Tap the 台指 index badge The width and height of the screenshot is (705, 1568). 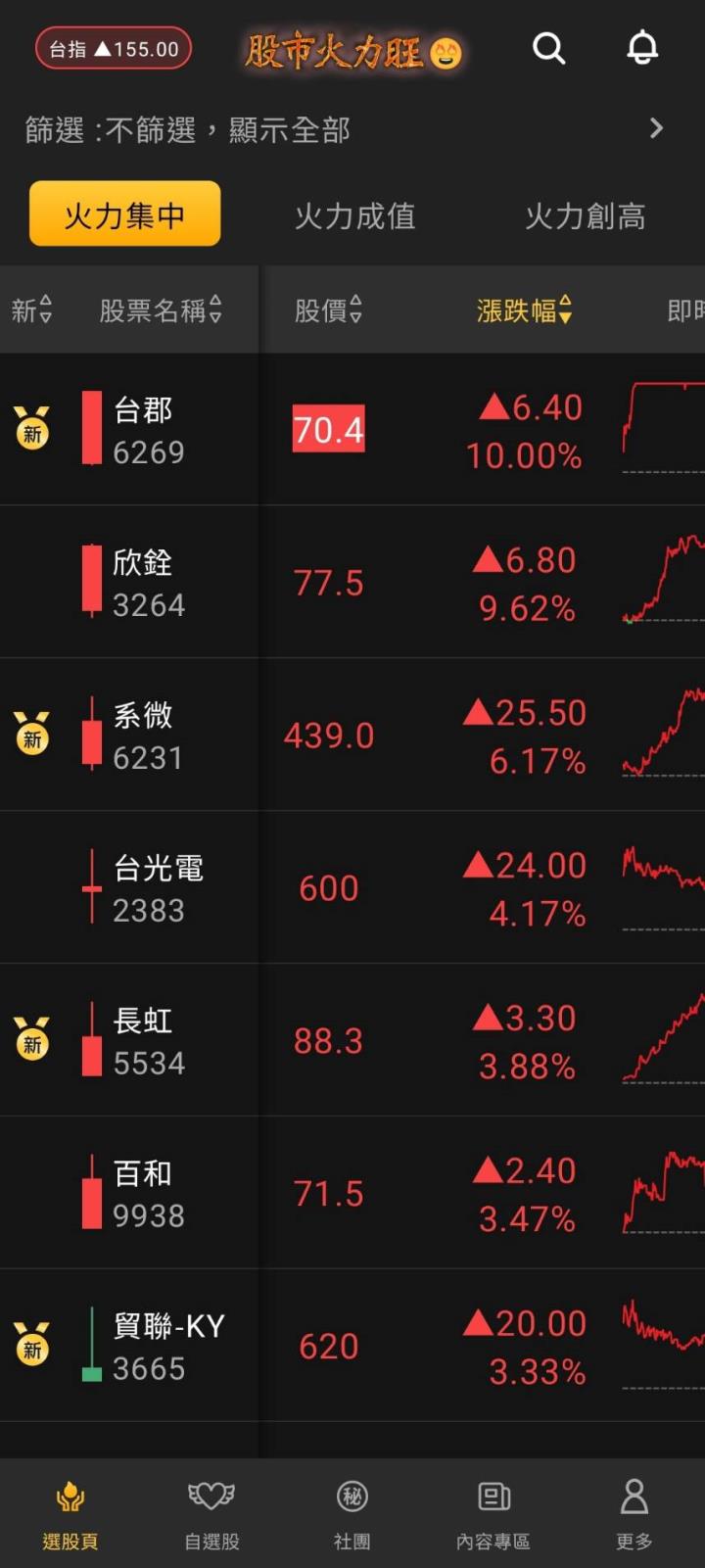click(114, 49)
